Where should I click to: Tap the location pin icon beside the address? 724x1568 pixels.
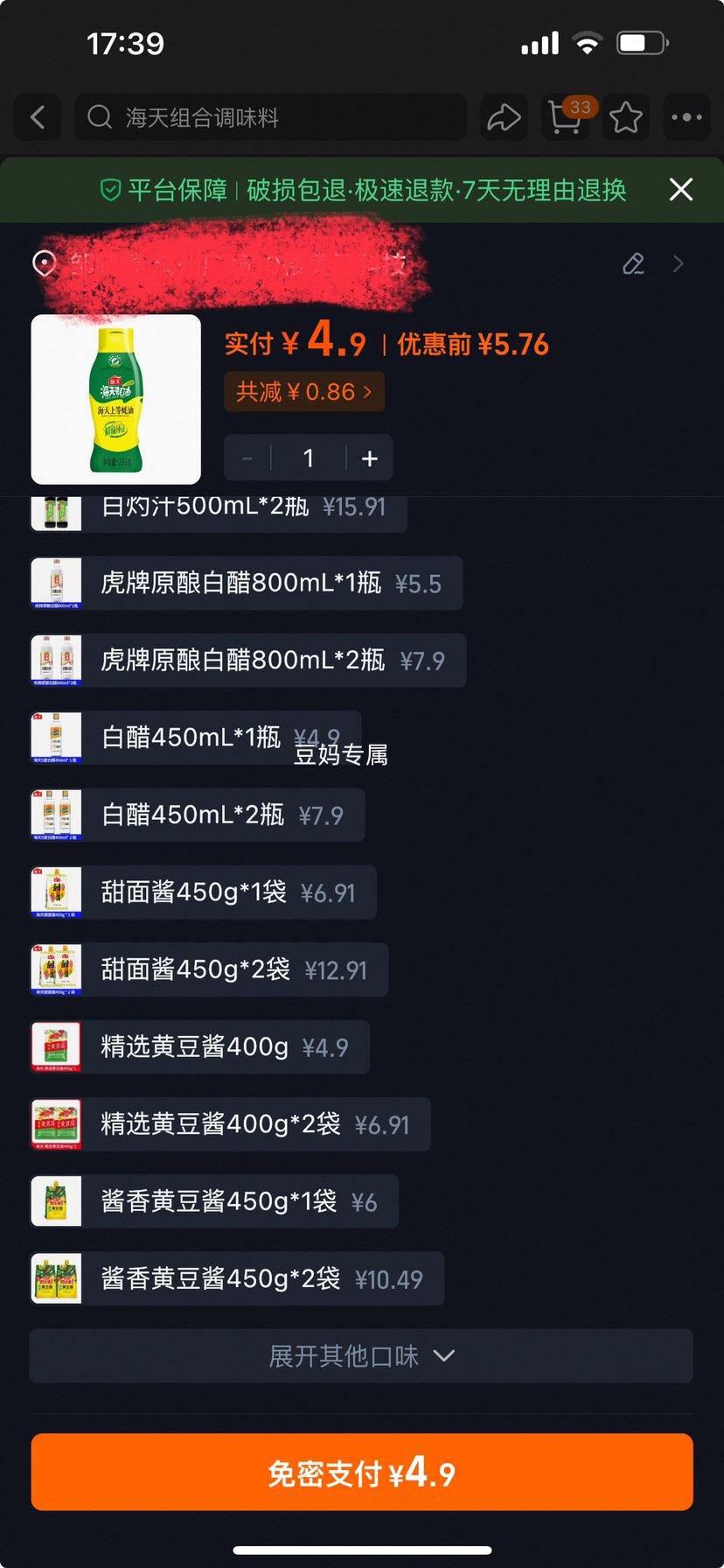pos(44,263)
